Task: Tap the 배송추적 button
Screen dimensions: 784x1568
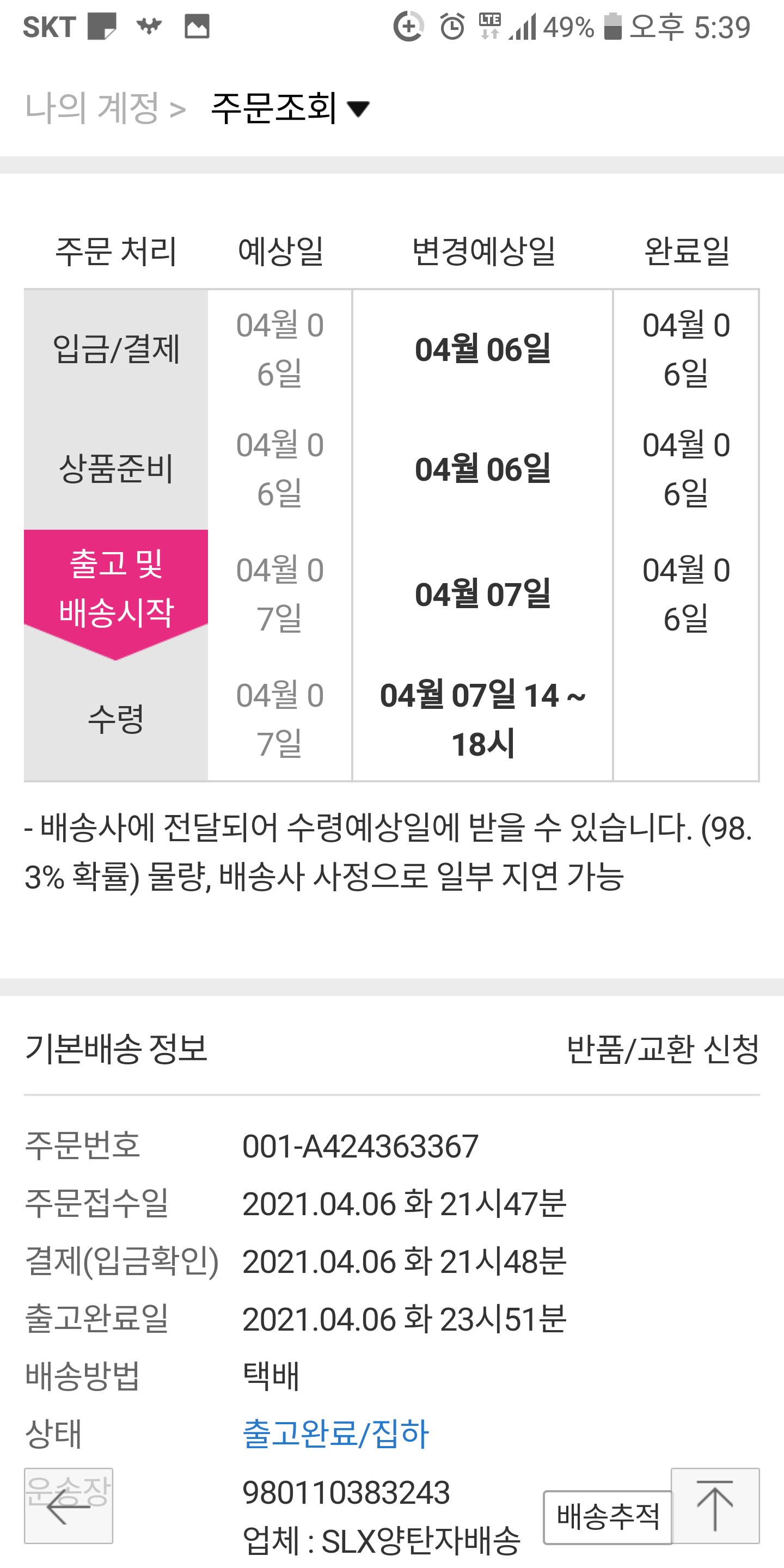Action: pos(608,1516)
